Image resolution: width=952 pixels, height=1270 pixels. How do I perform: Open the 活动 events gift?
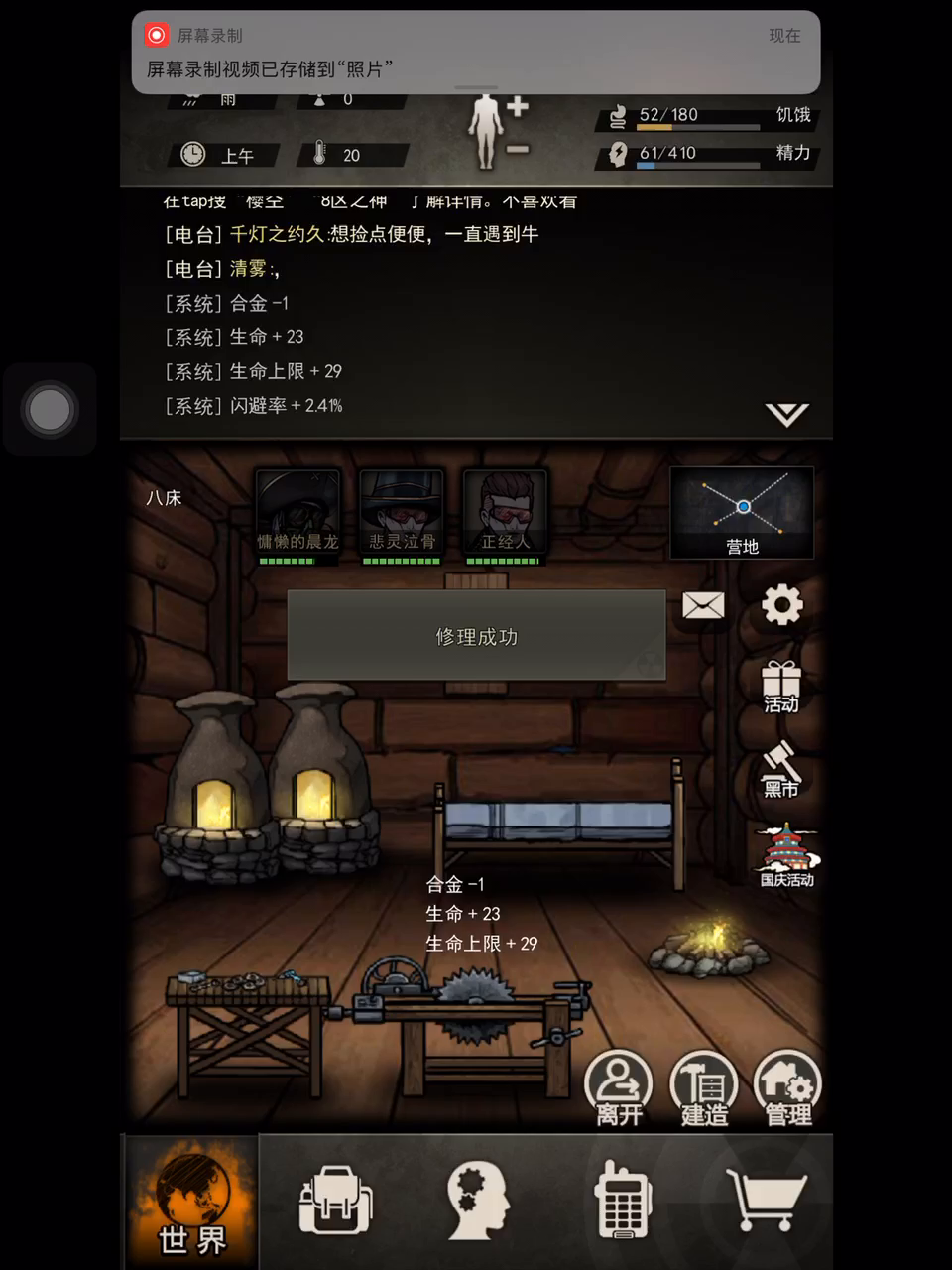[781, 687]
